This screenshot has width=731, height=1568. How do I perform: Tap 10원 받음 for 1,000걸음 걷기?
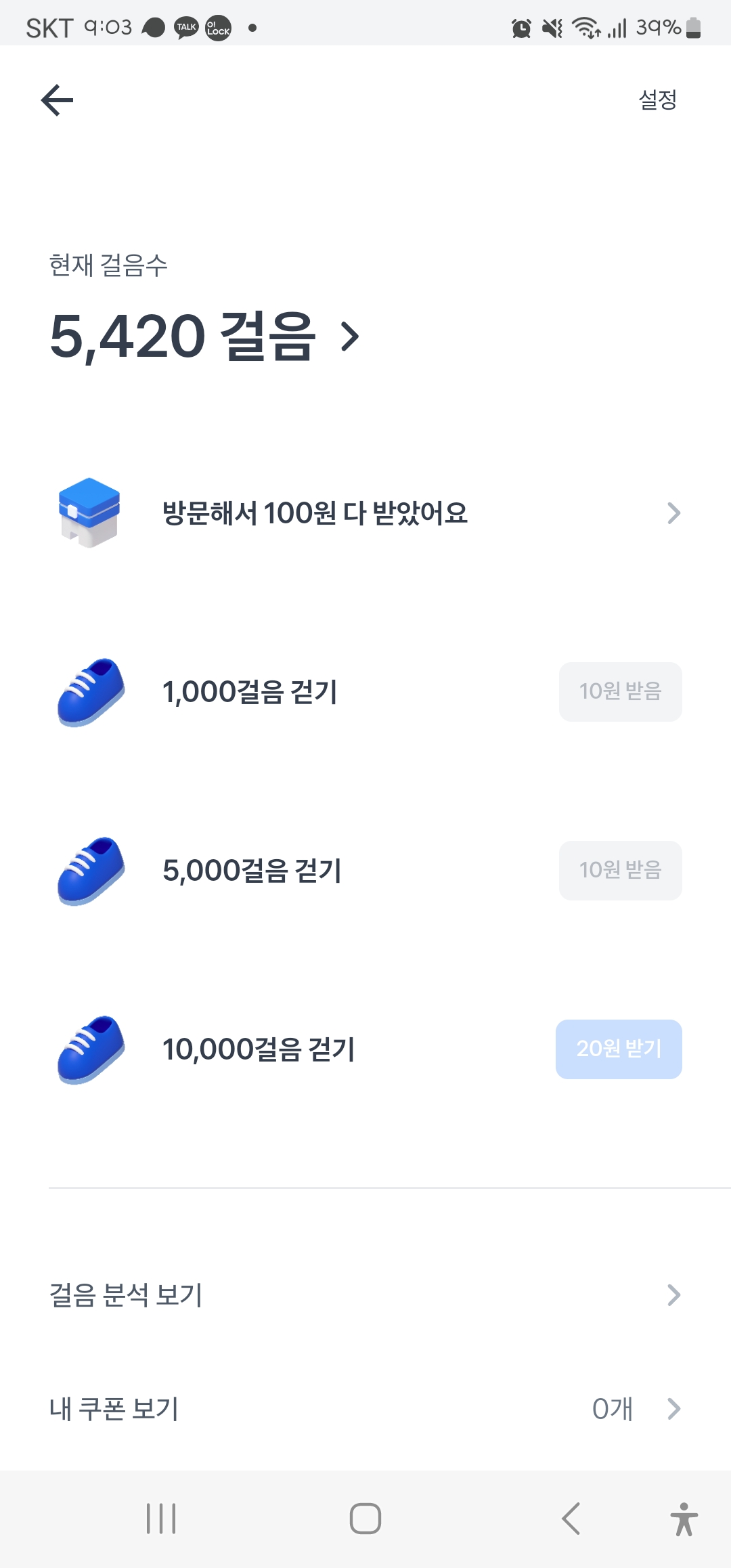tap(620, 692)
